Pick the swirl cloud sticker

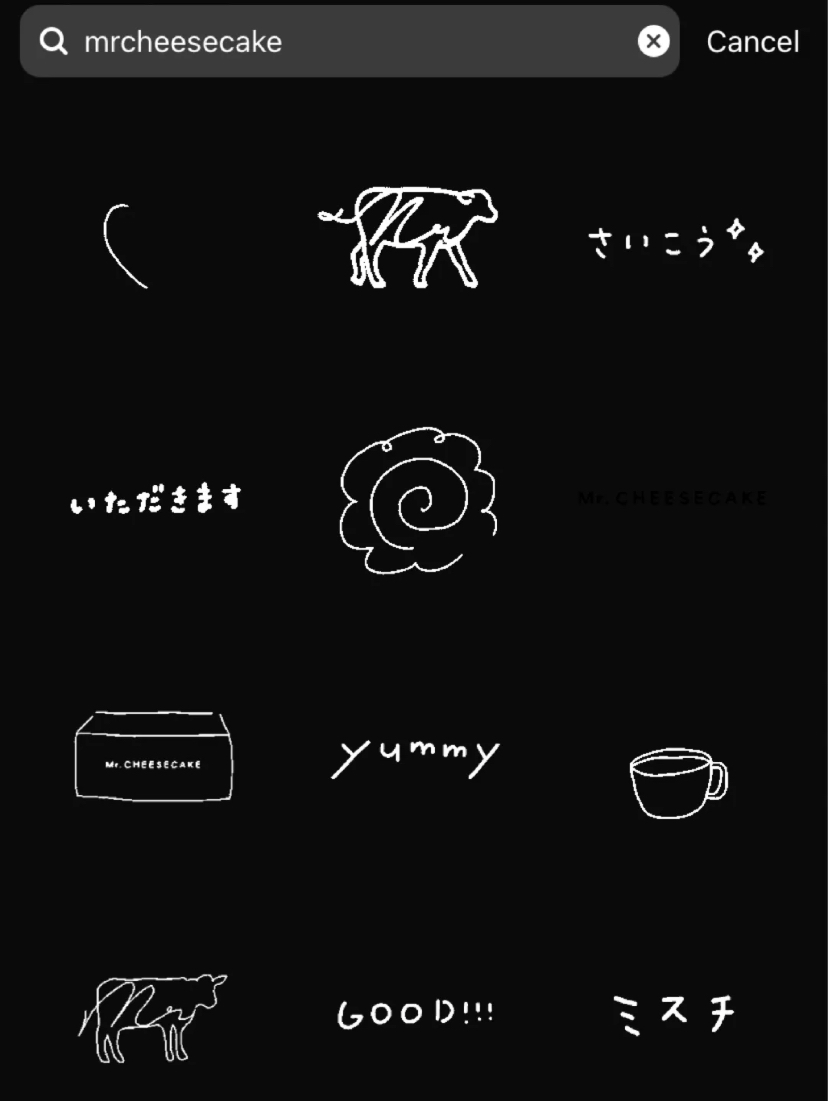(x=416, y=500)
